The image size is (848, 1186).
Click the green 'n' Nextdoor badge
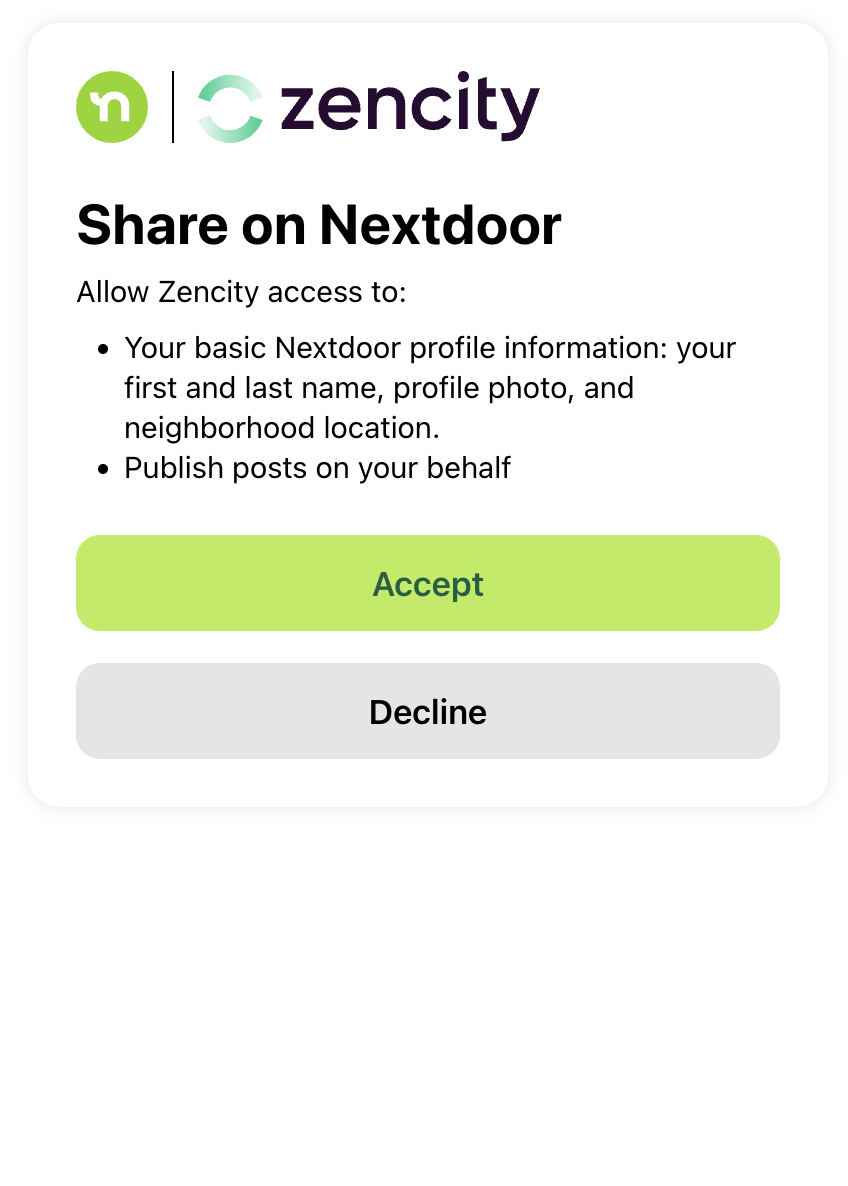pos(111,106)
